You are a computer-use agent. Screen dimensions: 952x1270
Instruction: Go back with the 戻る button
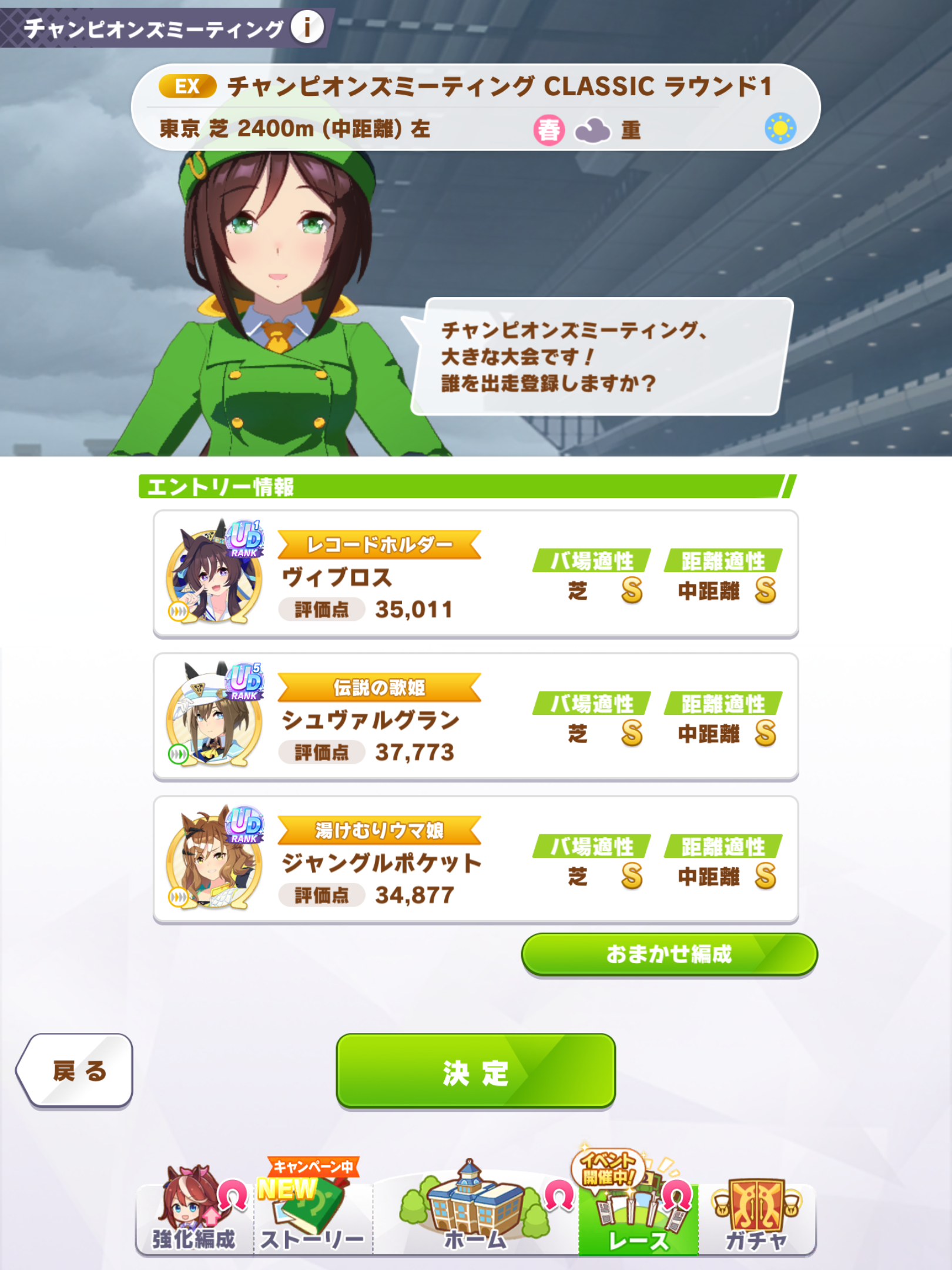[x=76, y=1071]
